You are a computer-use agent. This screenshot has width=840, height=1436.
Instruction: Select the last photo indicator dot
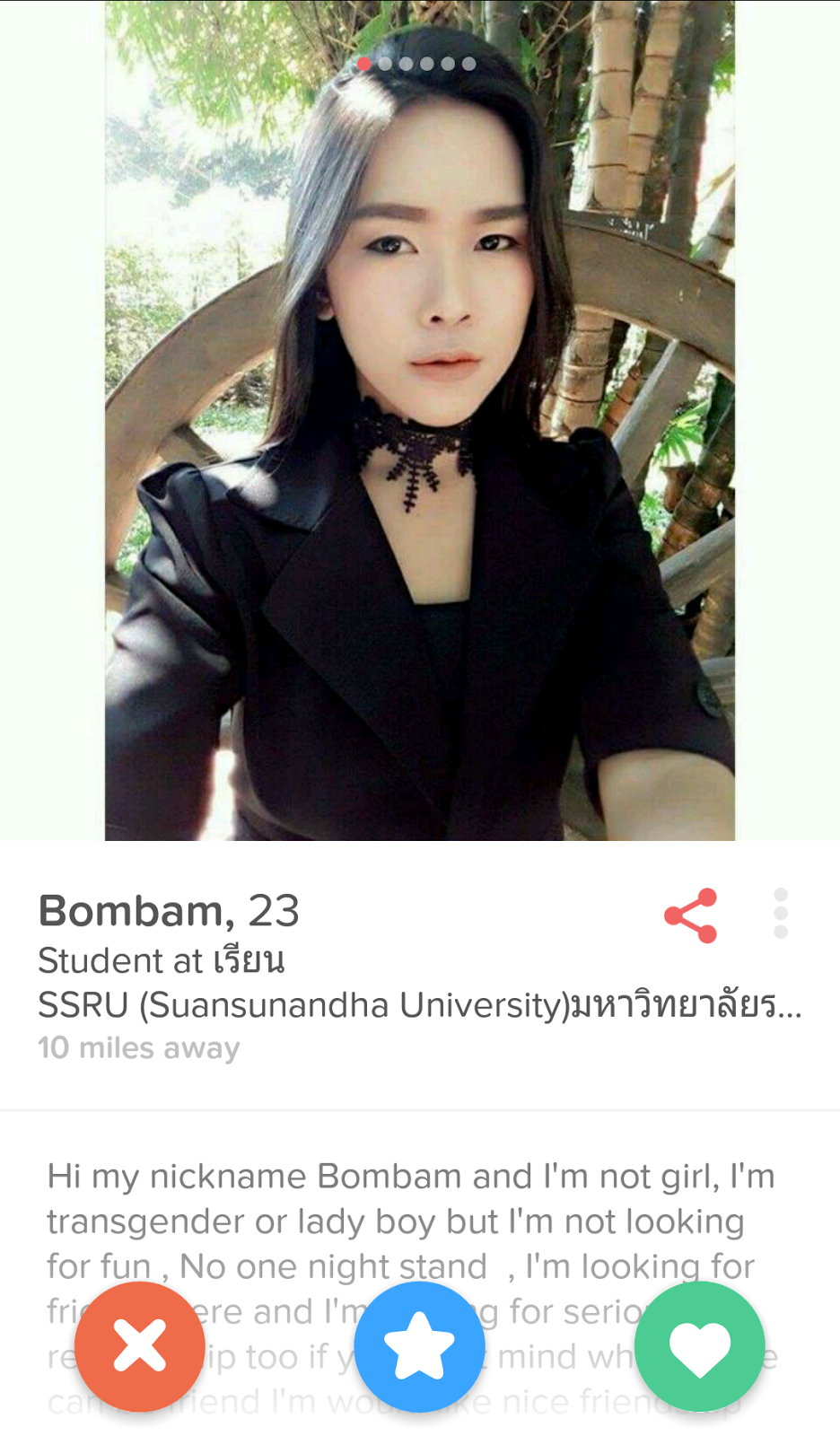pyautogui.click(x=469, y=64)
